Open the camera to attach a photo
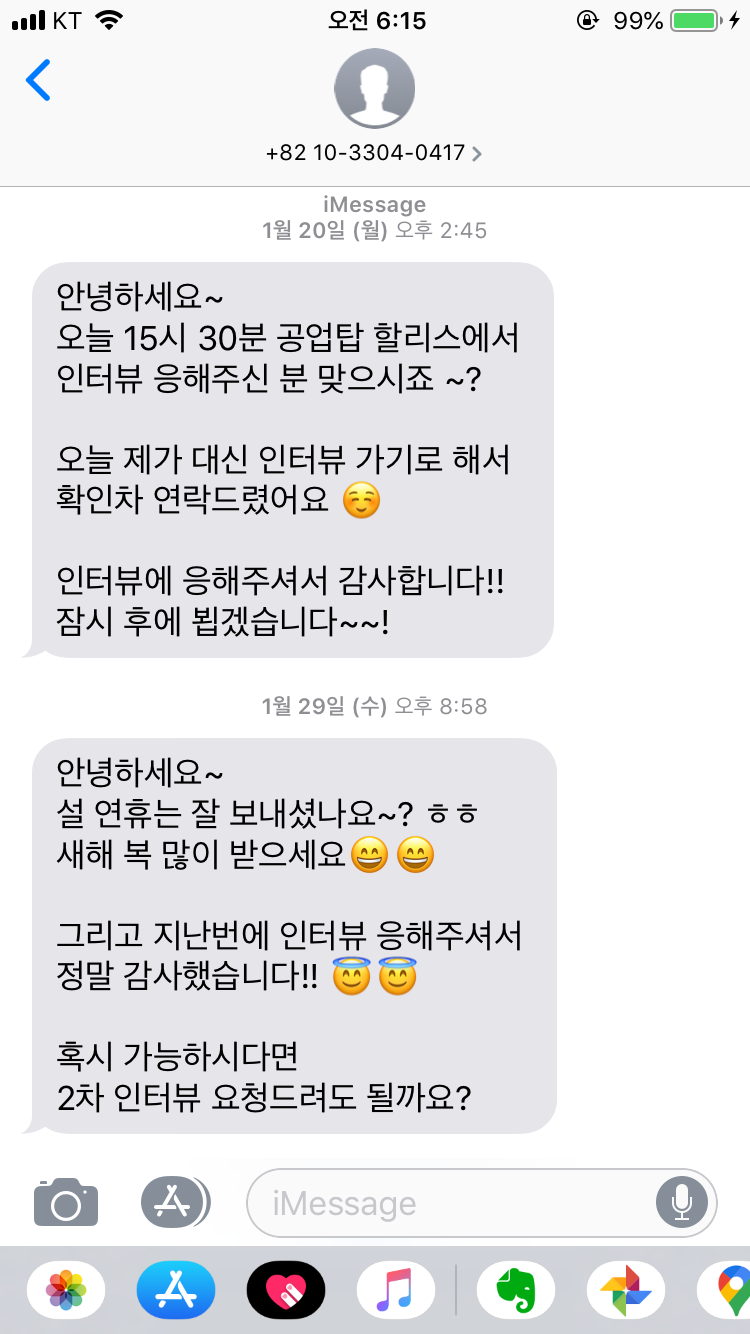This screenshot has height=1334, width=750. [66, 1201]
